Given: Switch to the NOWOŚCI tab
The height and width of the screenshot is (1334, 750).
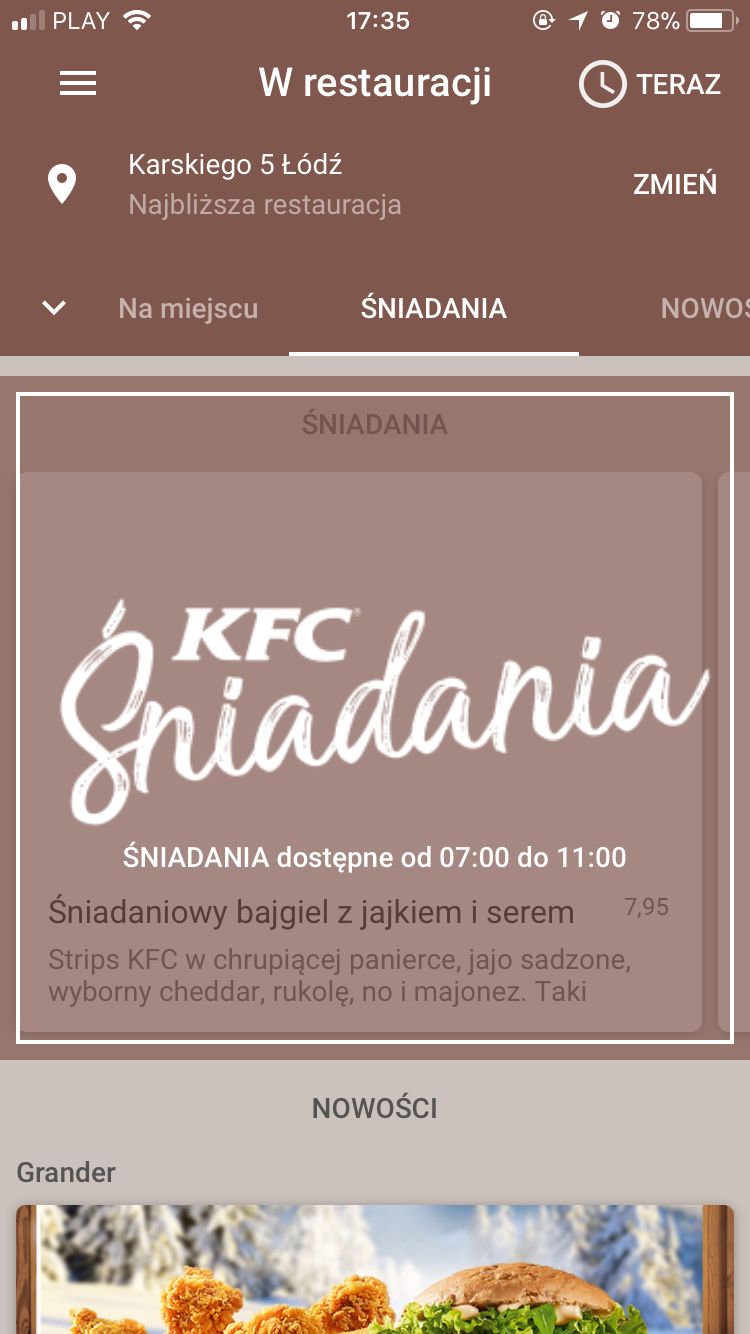Looking at the screenshot, I should pos(705,308).
